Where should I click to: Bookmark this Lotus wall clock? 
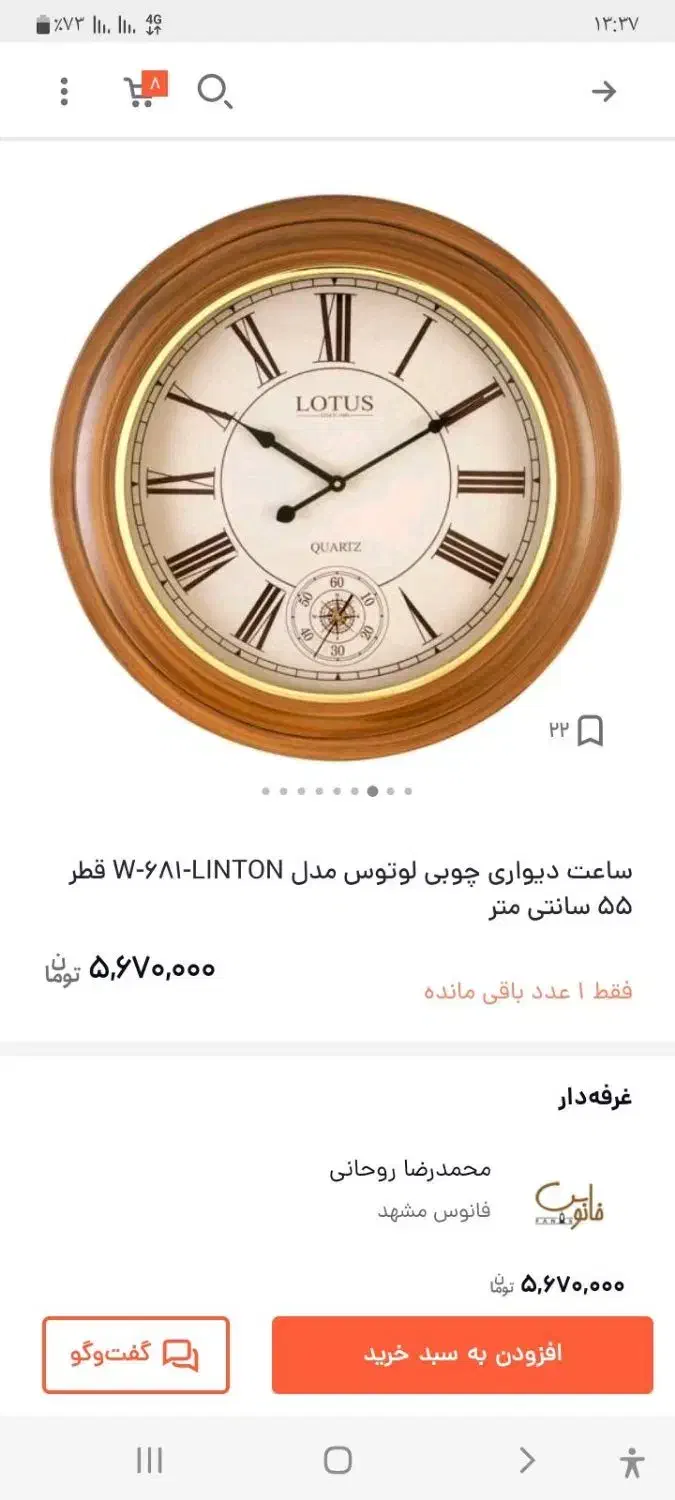590,731
